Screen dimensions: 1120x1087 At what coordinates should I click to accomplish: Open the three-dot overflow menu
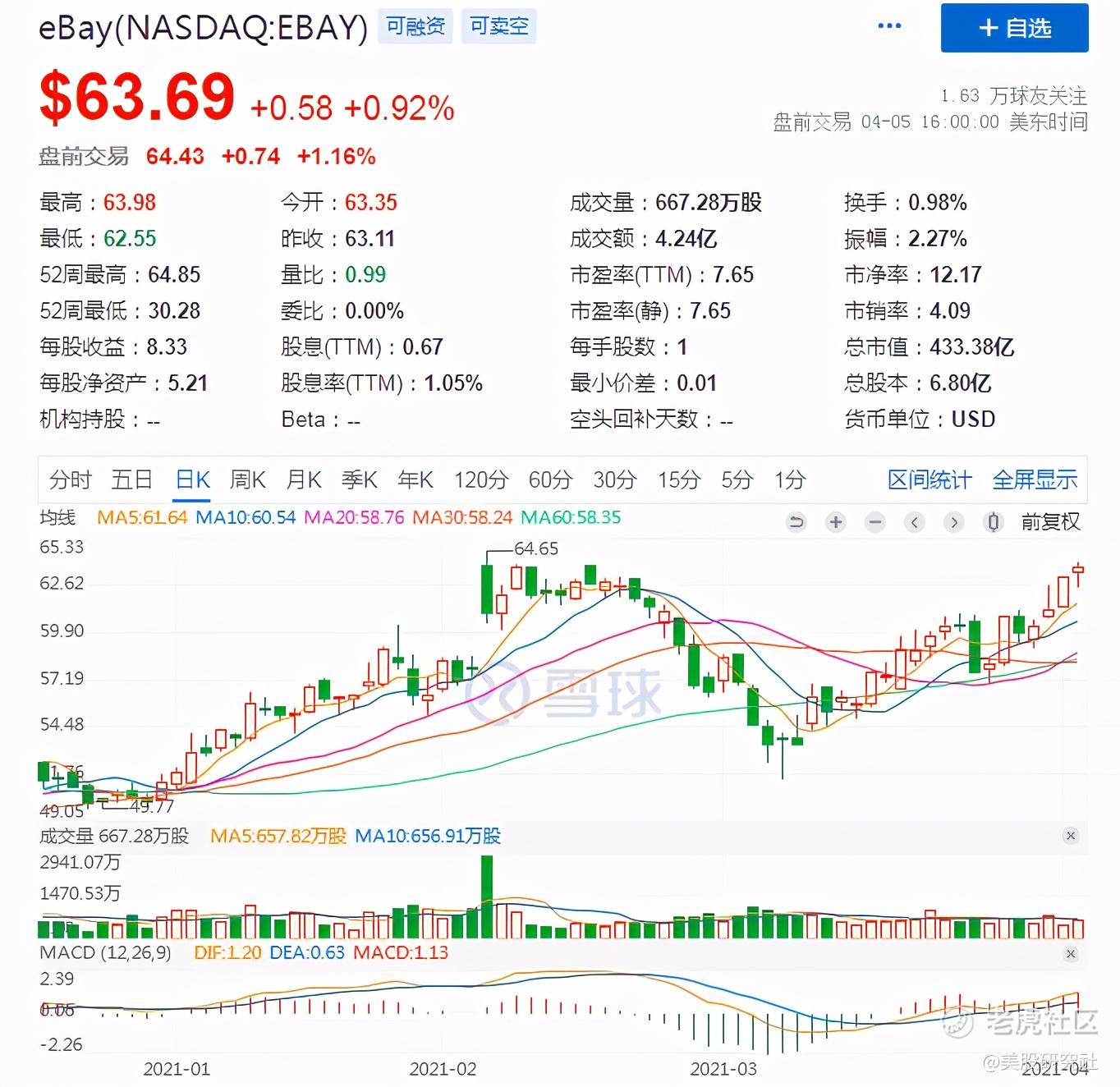[x=889, y=26]
